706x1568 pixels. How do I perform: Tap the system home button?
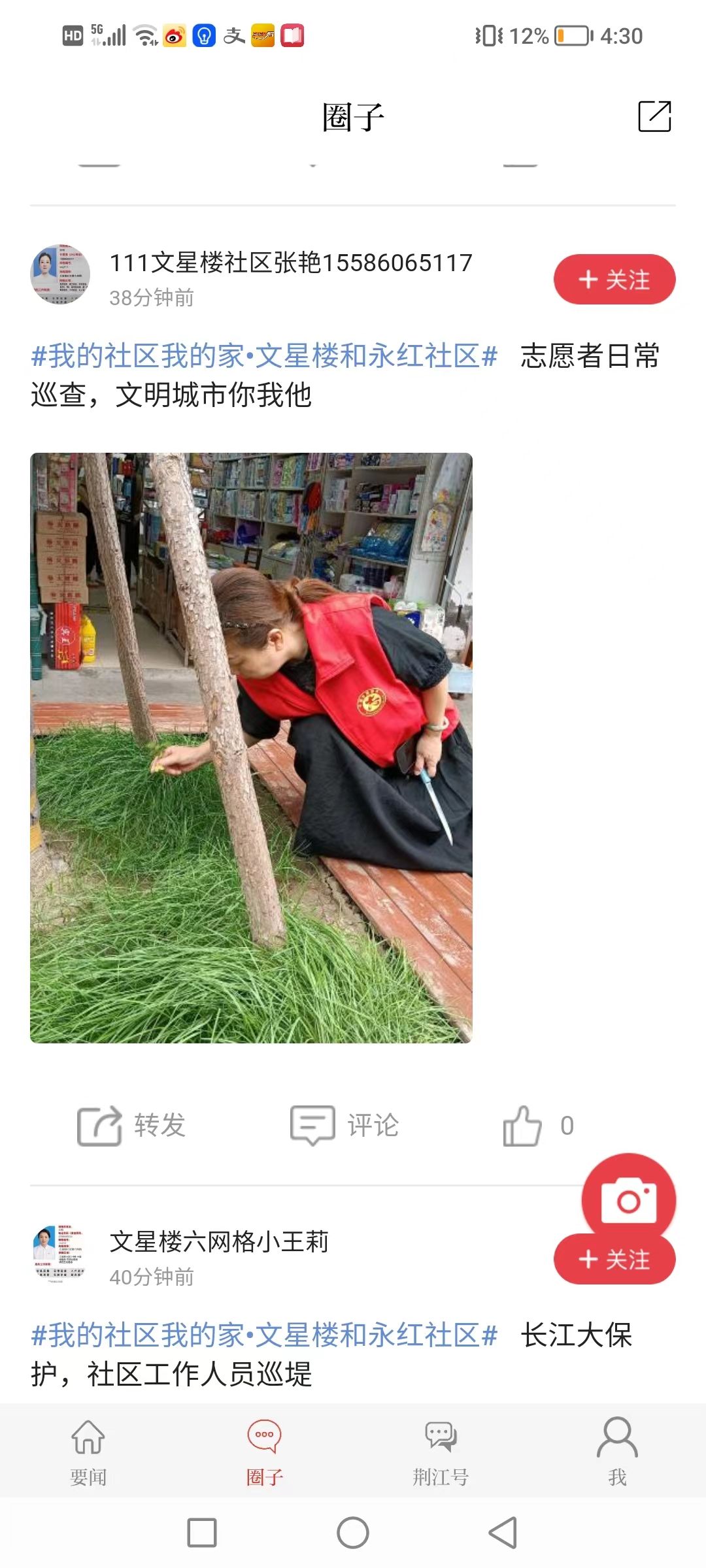pyautogui.click(x=353, y=1533)
